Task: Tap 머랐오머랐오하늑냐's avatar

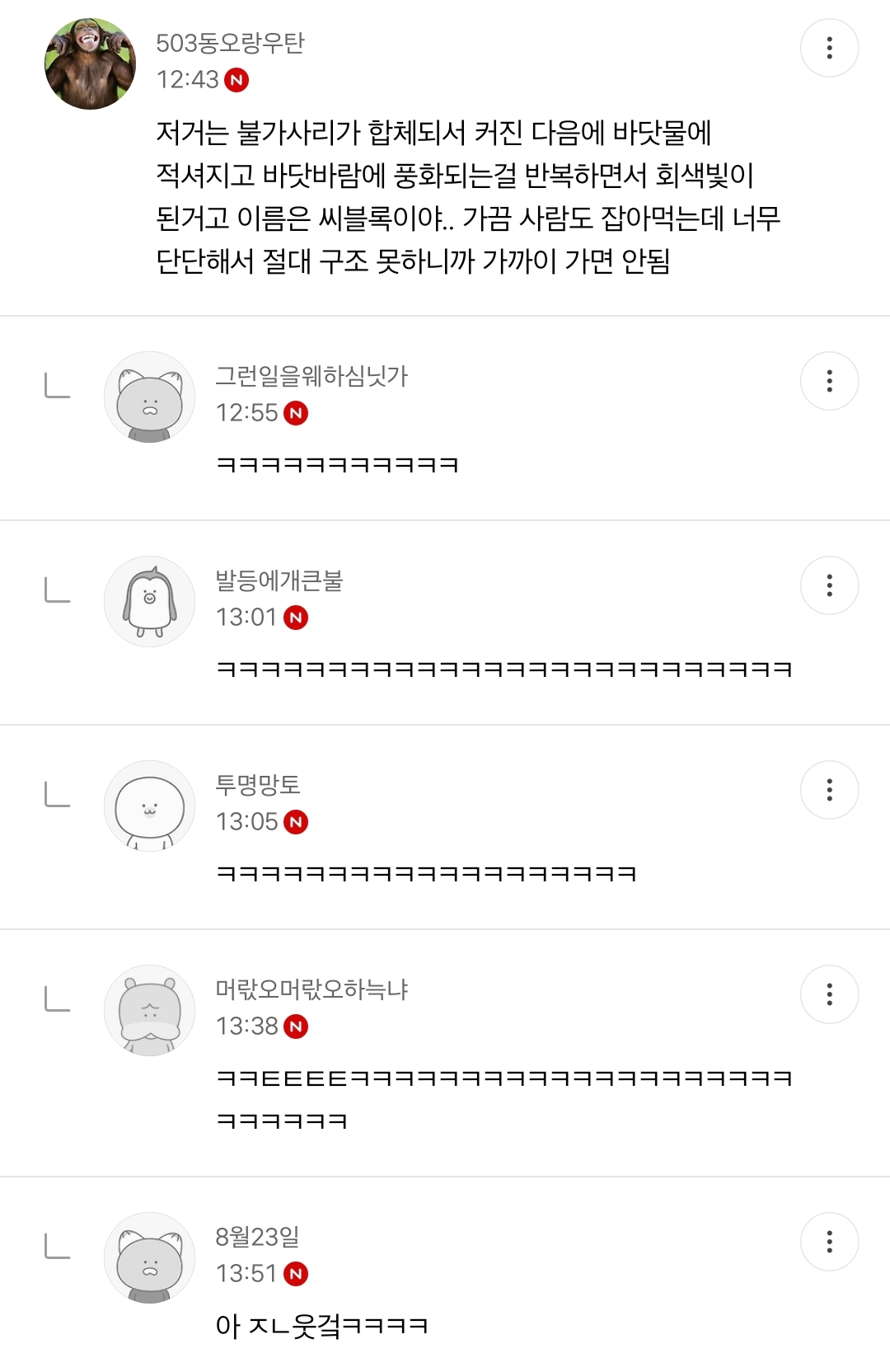Action: [149, 1011]
